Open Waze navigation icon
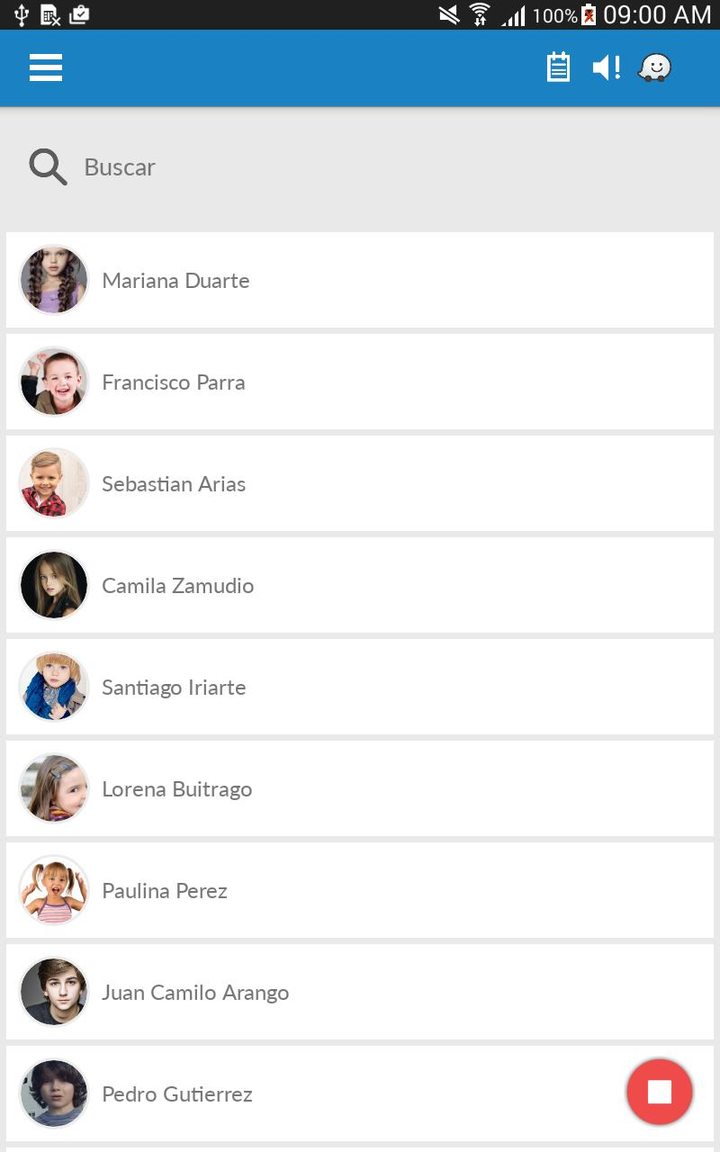 [x=655, y=68]
